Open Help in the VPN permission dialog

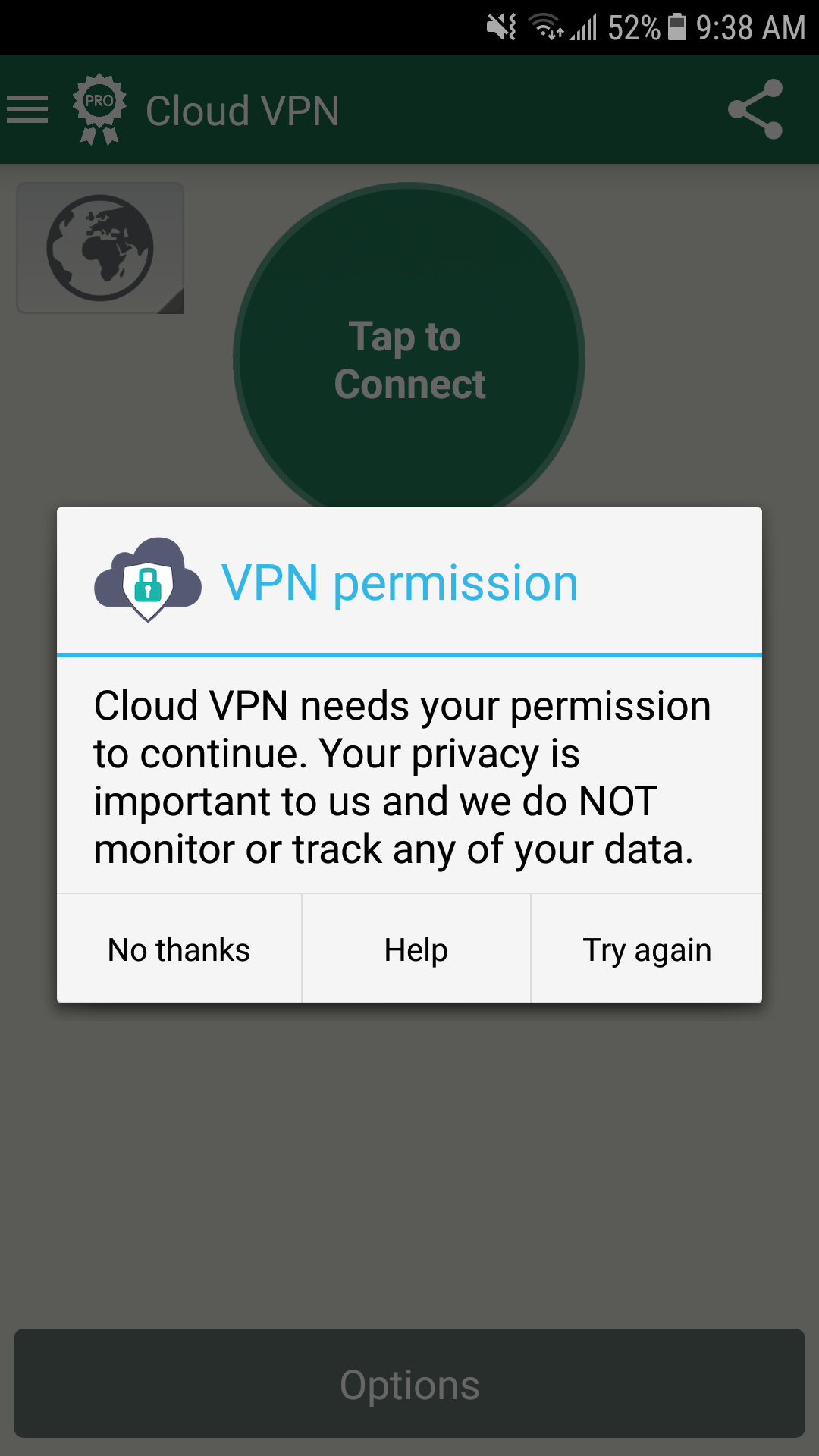point(416,949)
